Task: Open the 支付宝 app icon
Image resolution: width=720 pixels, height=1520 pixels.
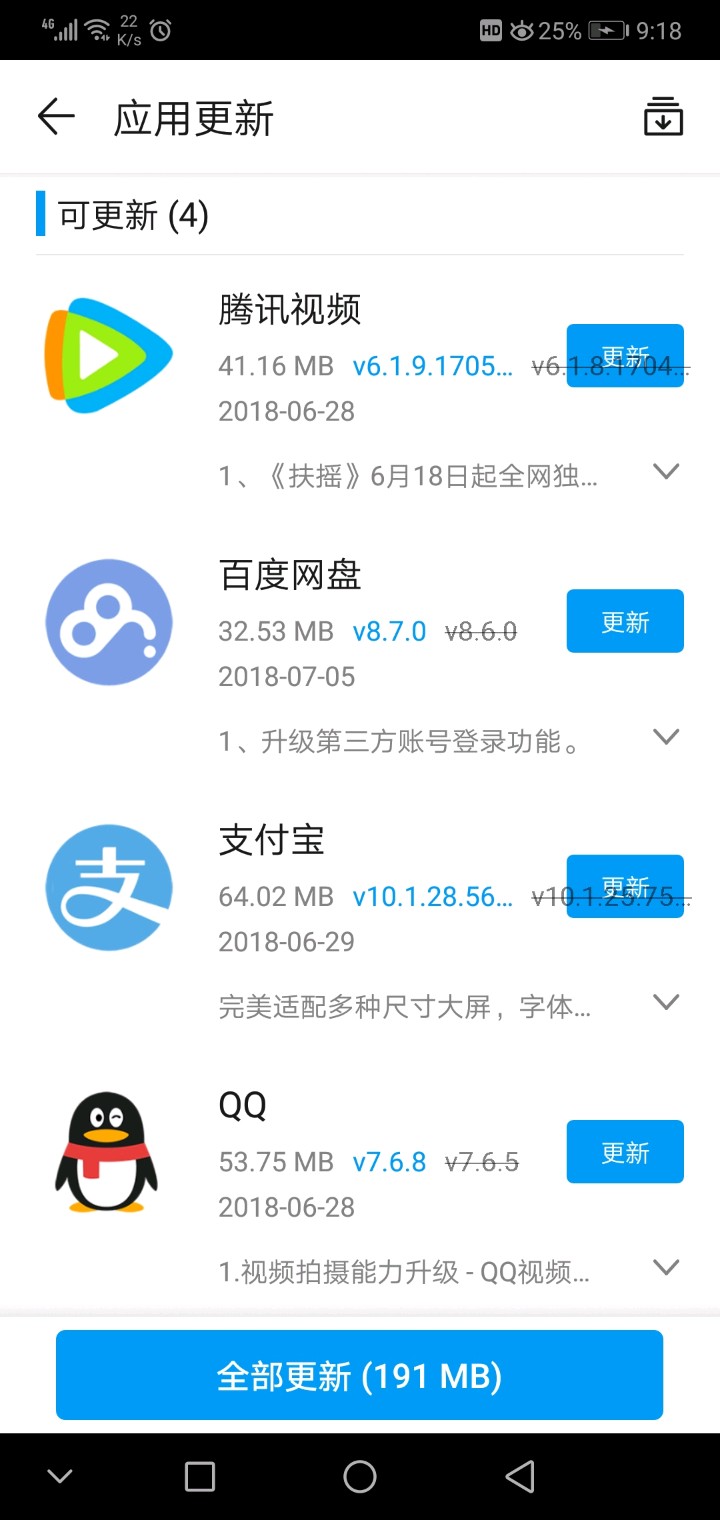Action: point(109,887)
